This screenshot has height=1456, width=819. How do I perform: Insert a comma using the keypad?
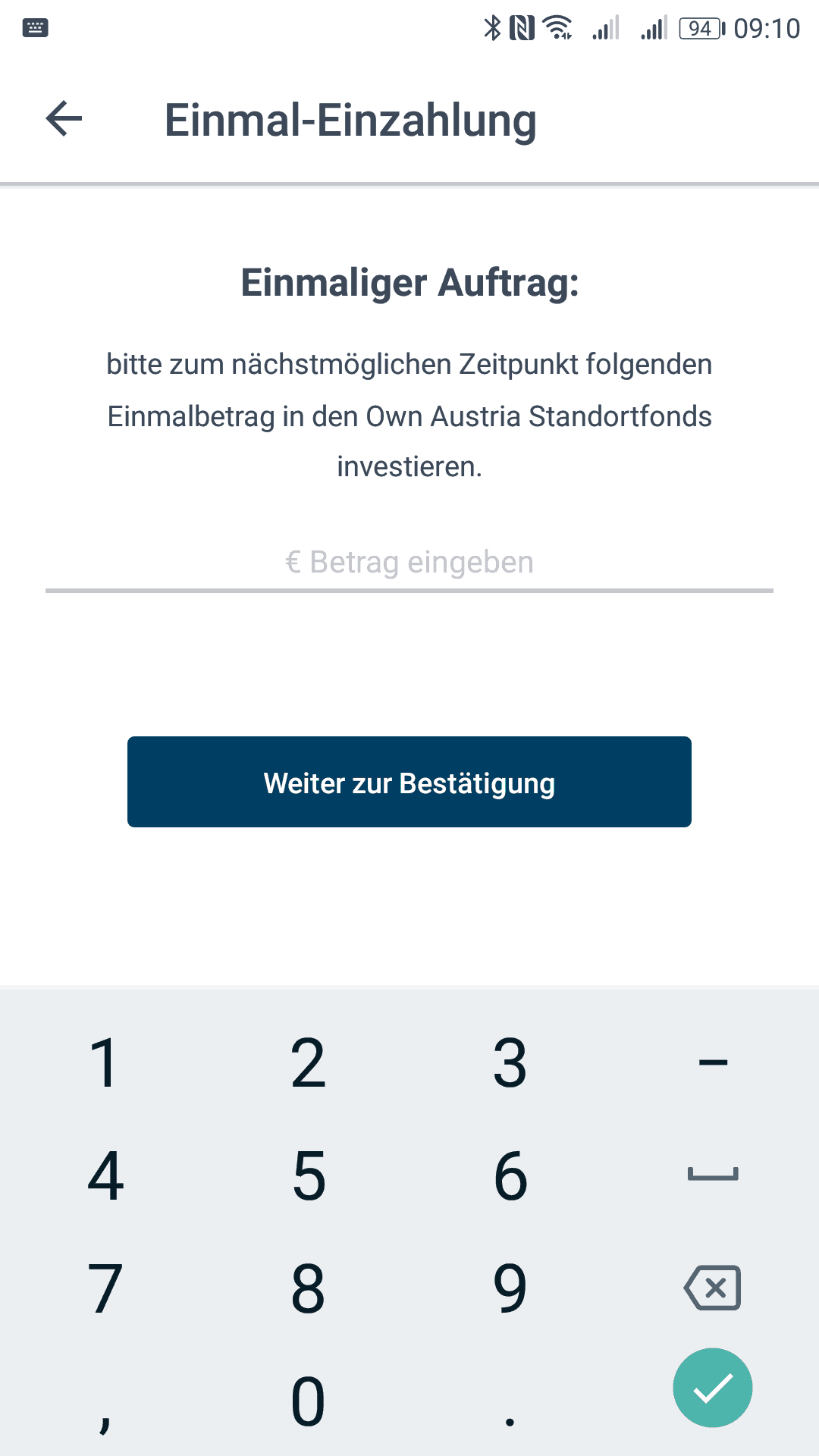coord(105,1402)
